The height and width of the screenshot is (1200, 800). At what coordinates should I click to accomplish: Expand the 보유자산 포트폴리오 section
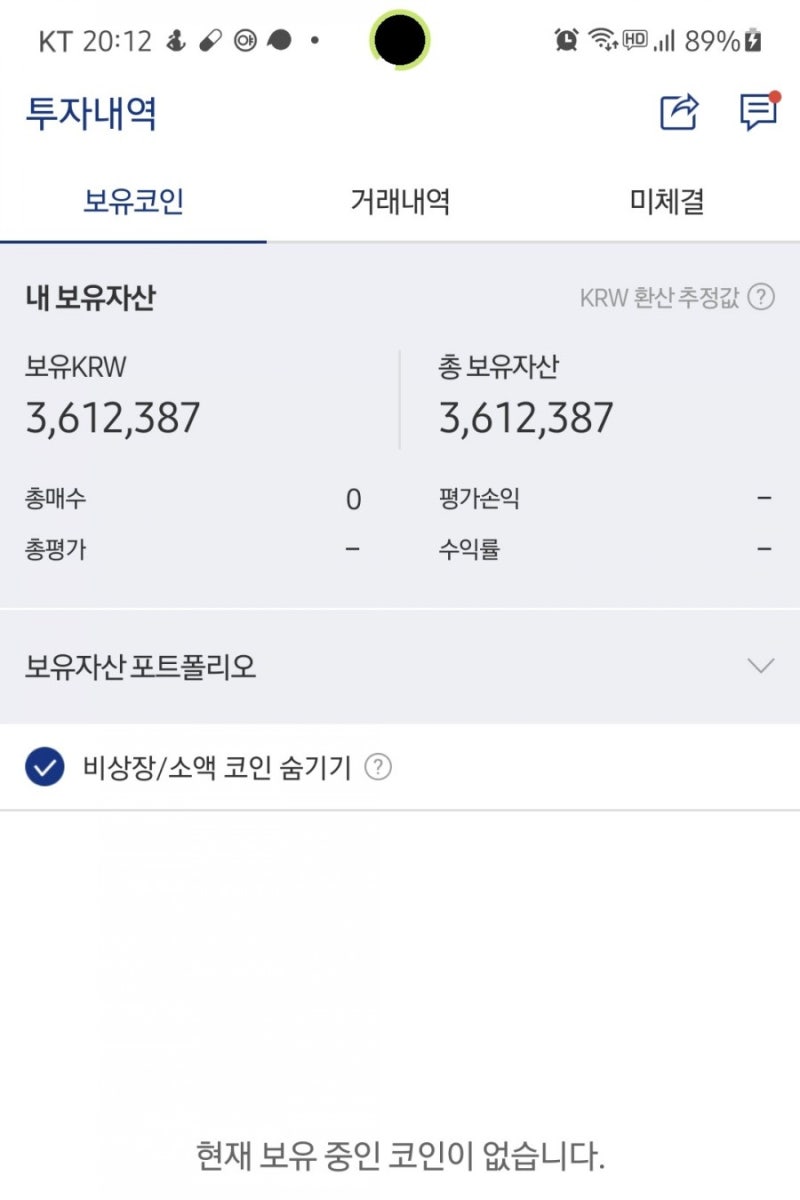tap(400, 664)
